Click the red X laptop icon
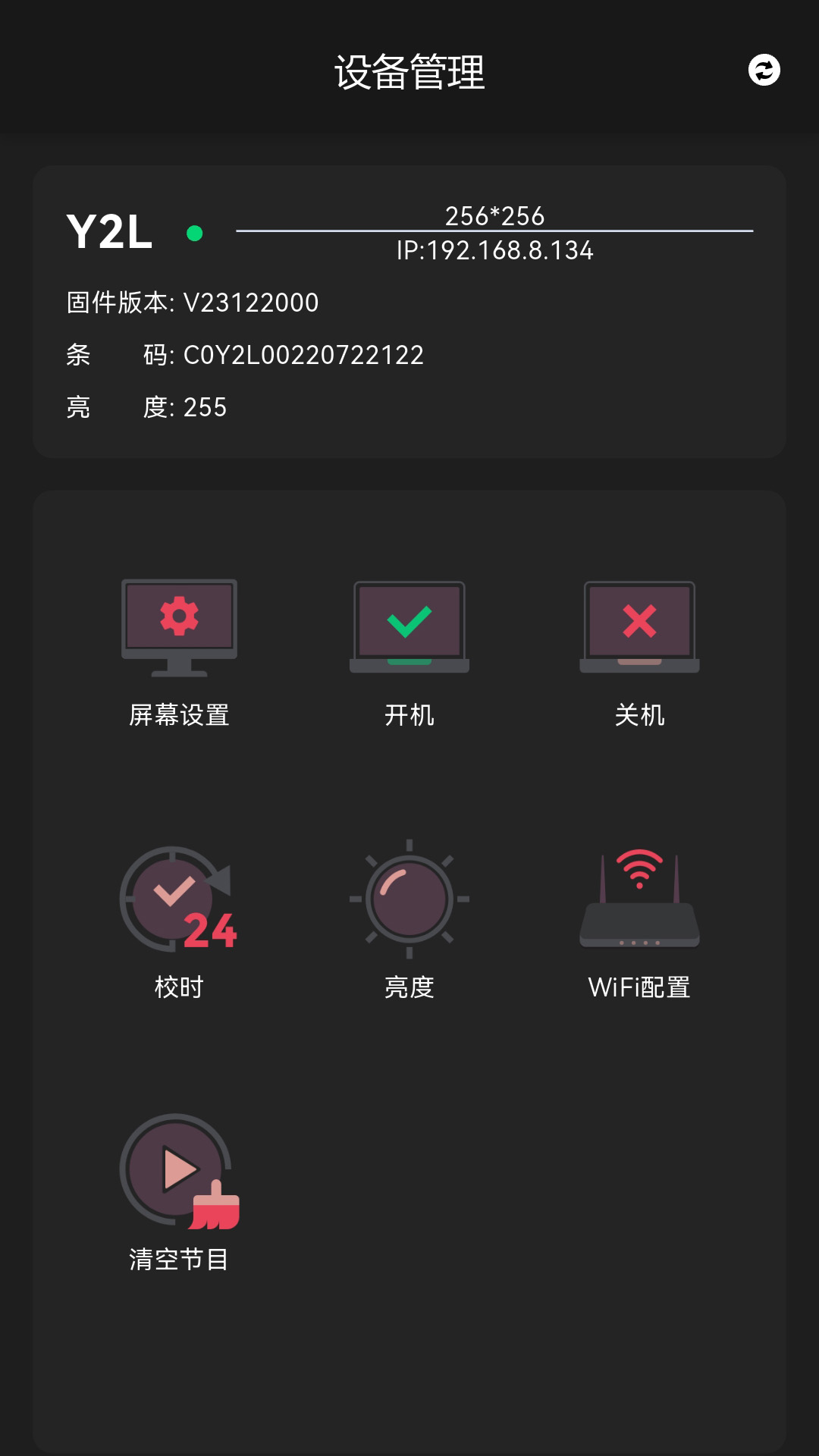 click(639, 622)
